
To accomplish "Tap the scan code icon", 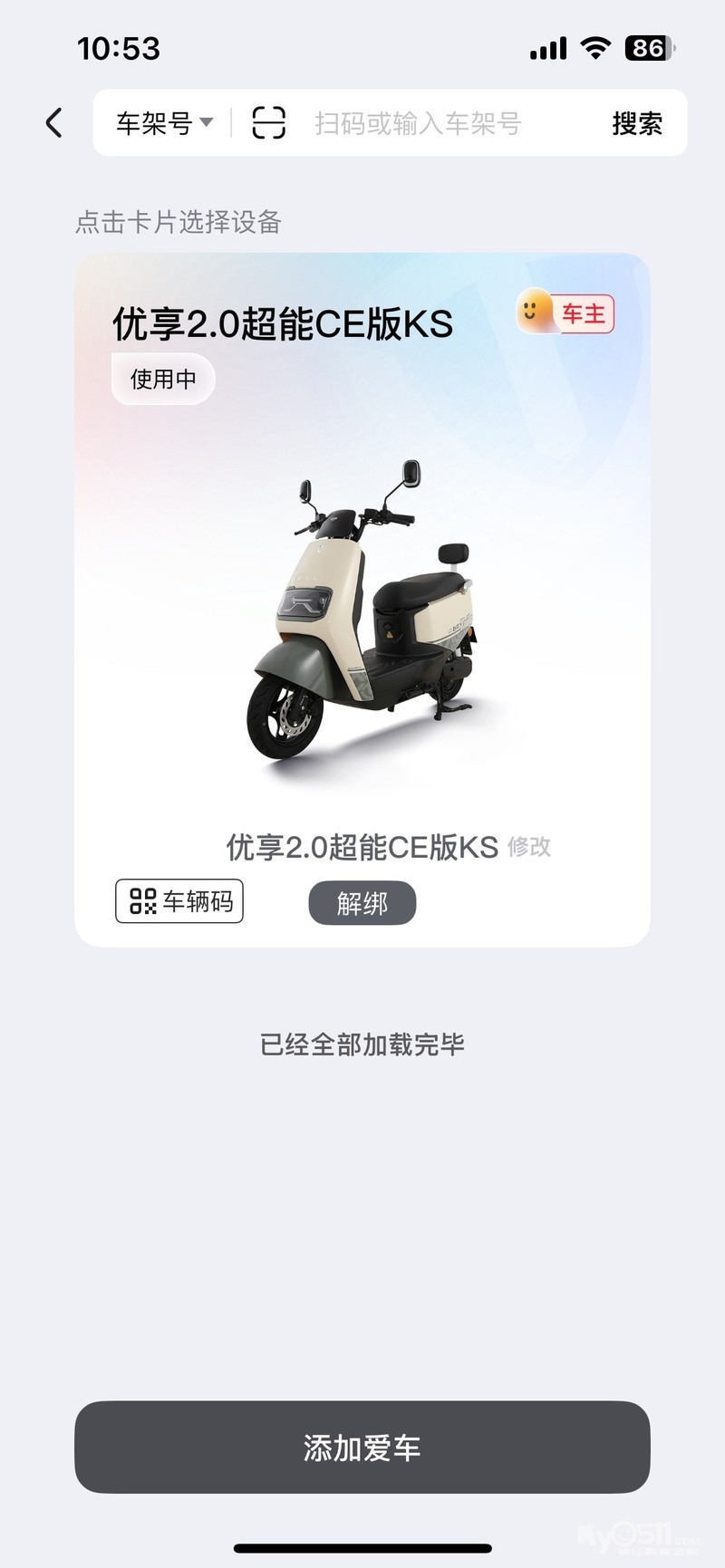I will pos(268,122).
